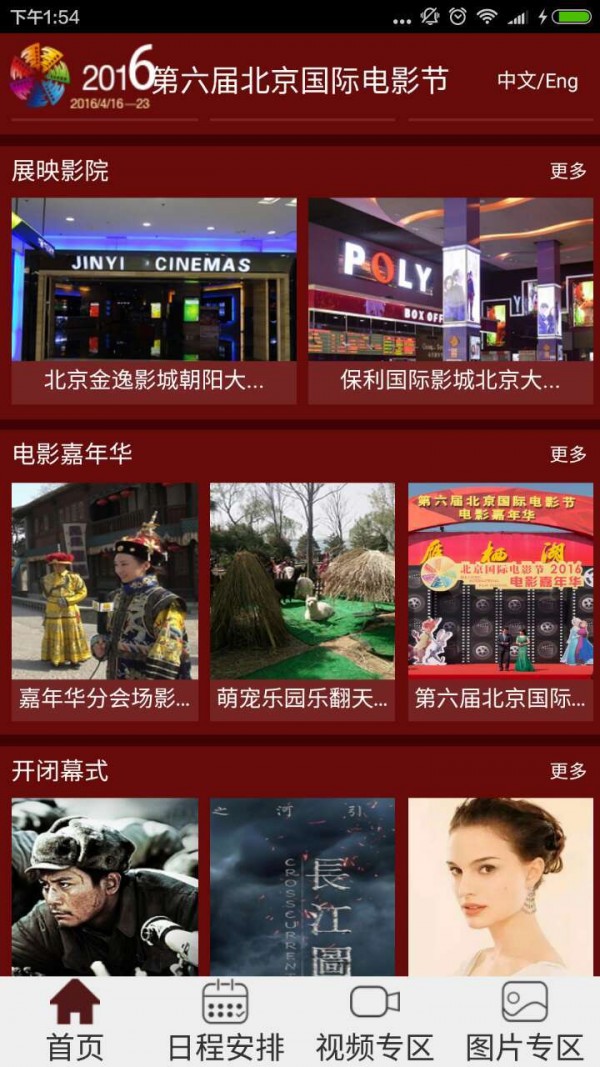This screenshot has width=600, height=1067.
Task: Go to the 首页 tab
Action: tap(75, 1020)
